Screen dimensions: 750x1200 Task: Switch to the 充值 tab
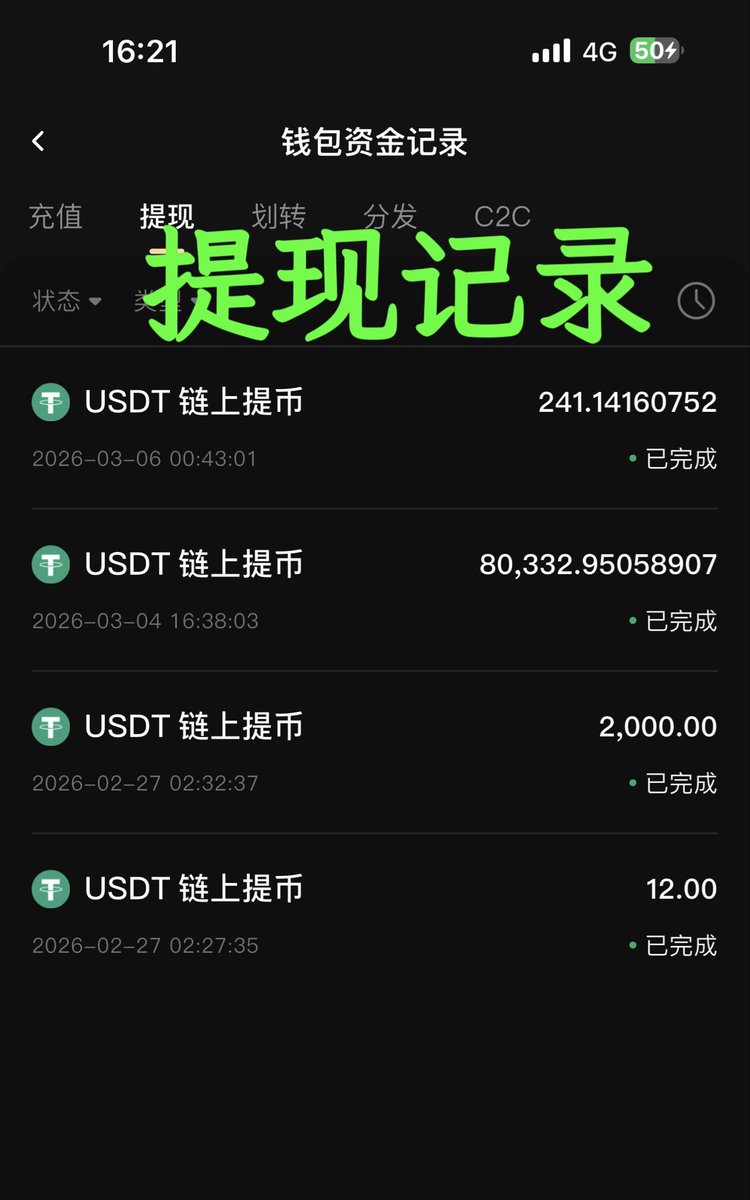click(55, 216)
